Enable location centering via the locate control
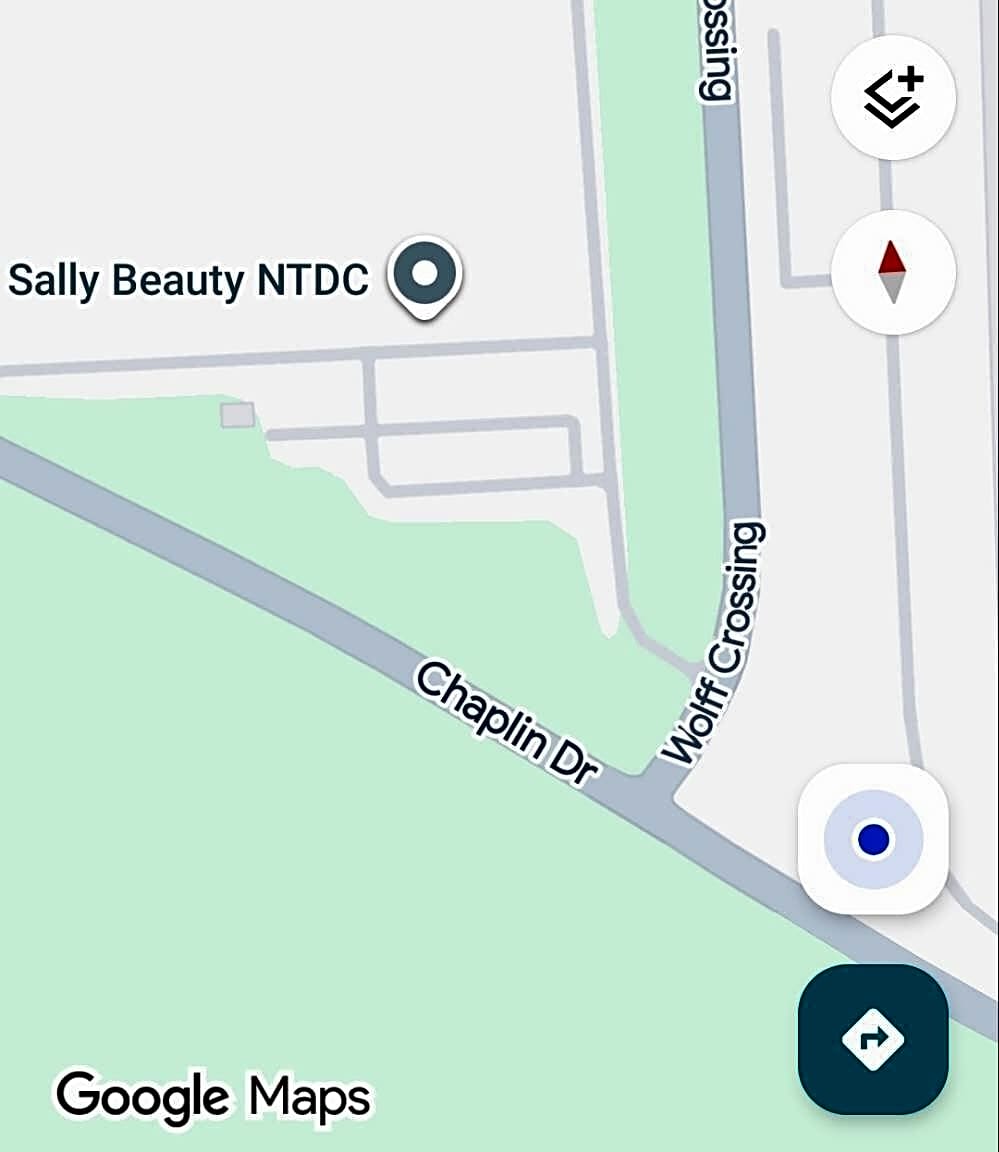The image size is (999, 1152). click(872, 839)
